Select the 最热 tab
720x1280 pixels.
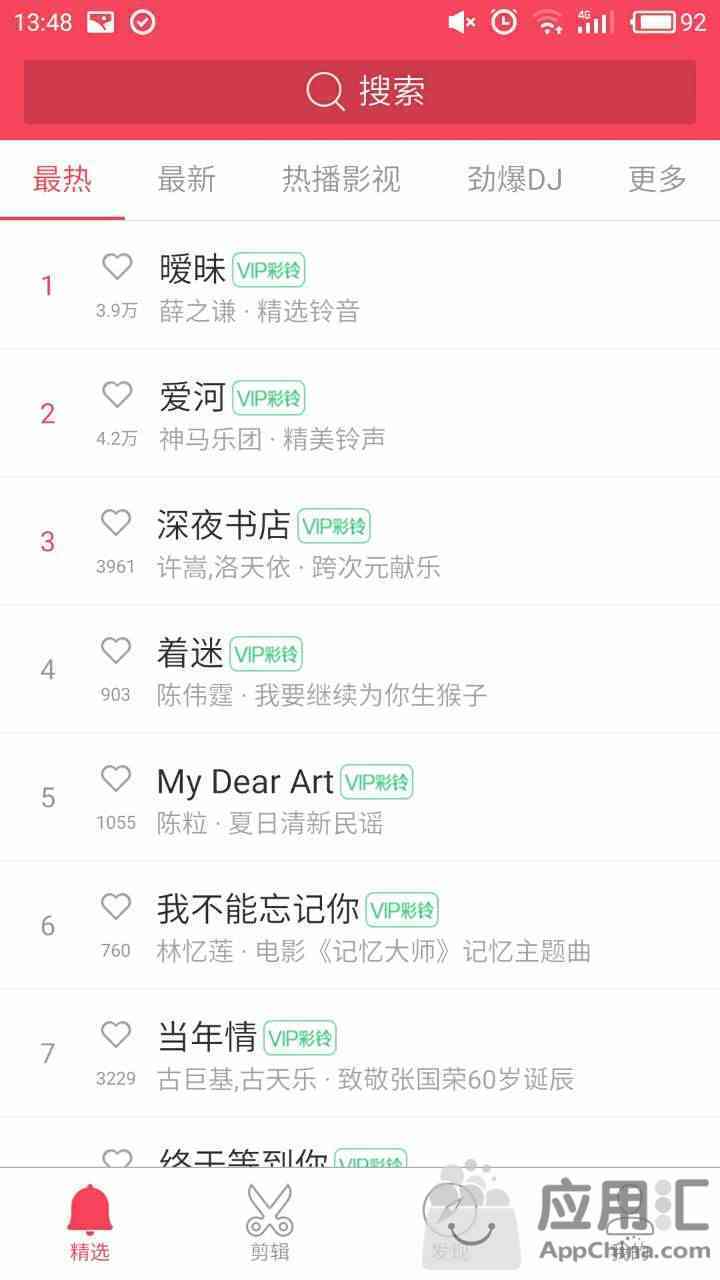click(x=62, y=180)
